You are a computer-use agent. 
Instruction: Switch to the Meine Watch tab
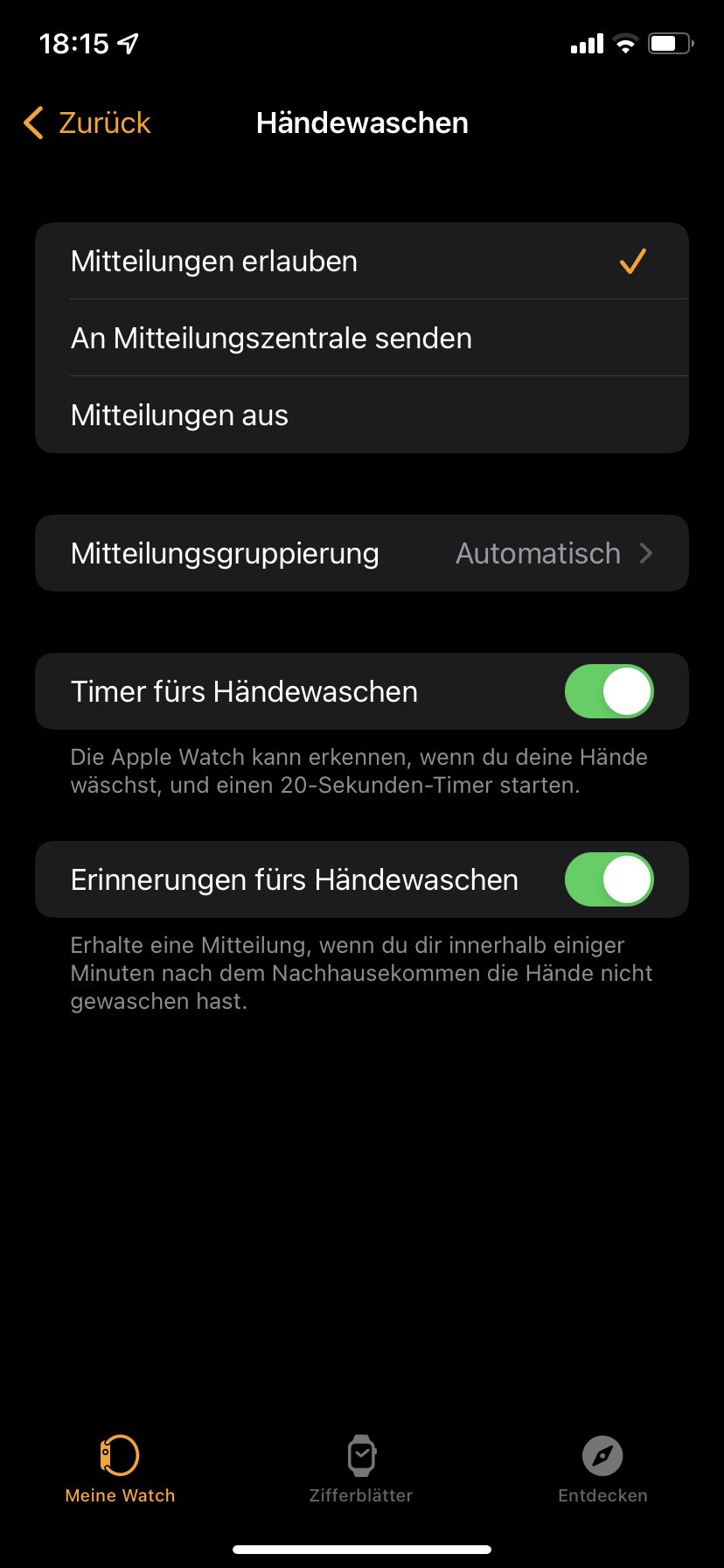(120, 1470)
